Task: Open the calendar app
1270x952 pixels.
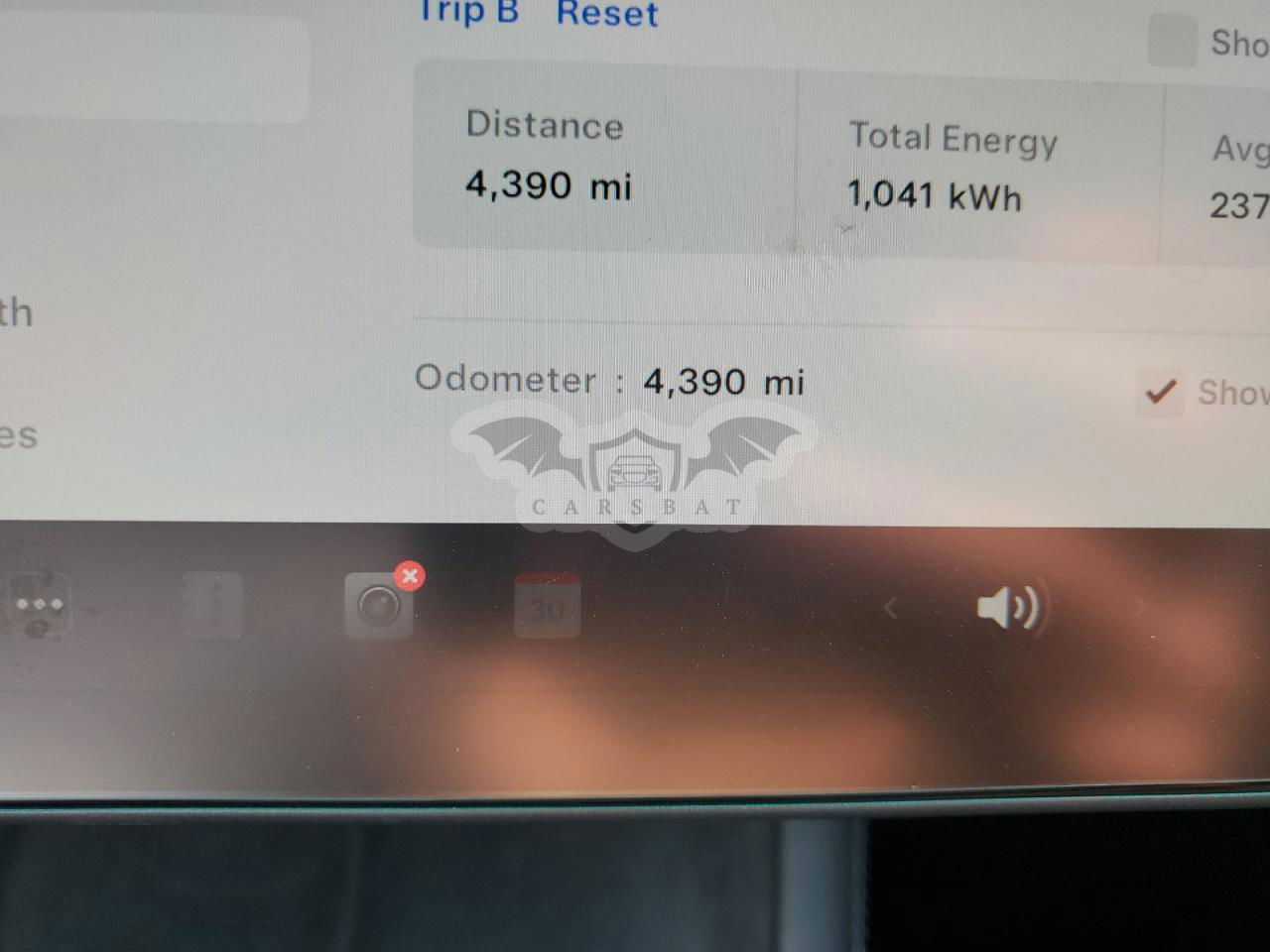Action: (547, 605)
